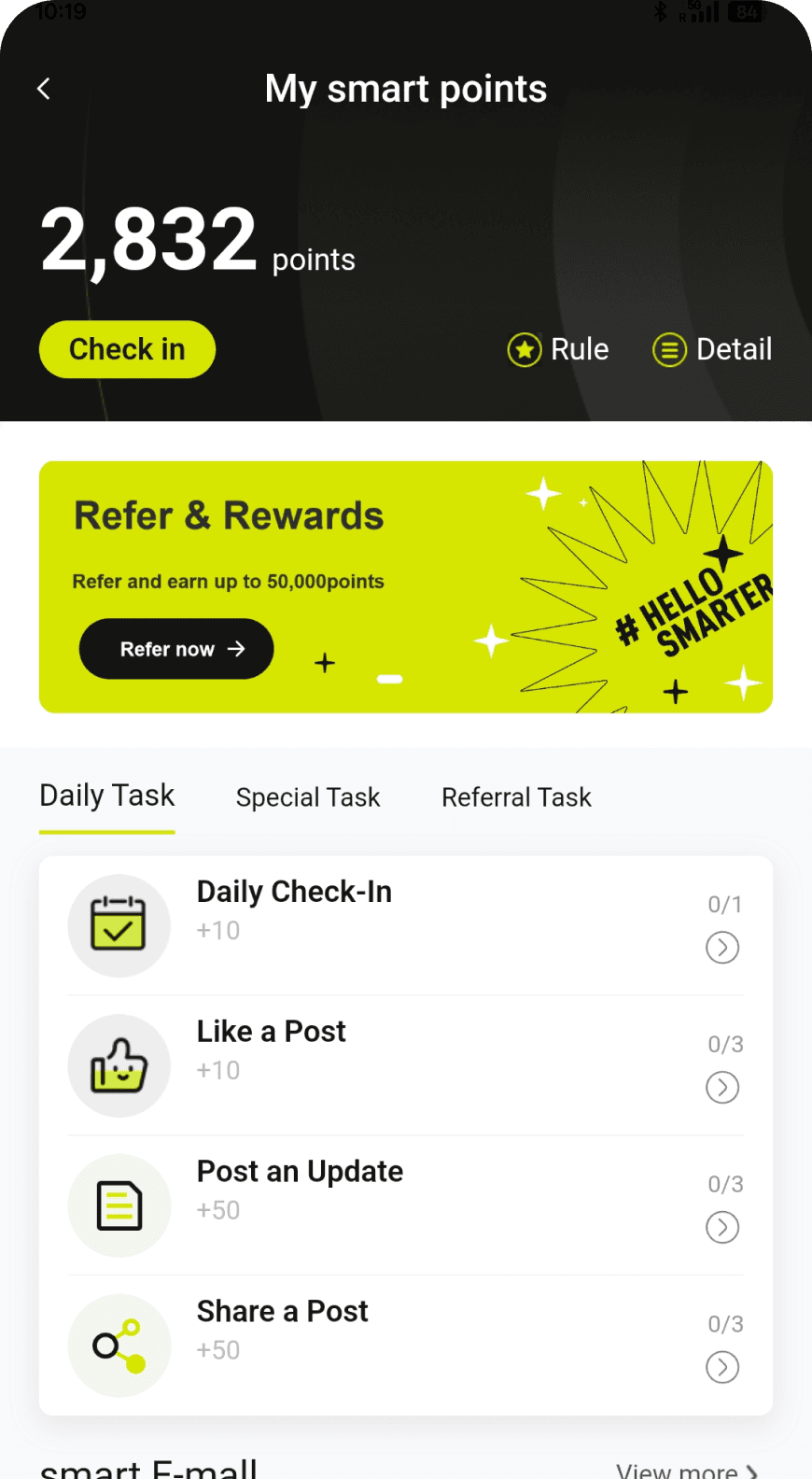Open the Share a Post task
Image resolution: width=812 pixels, height=1479 pixels.
(721, 1367)
